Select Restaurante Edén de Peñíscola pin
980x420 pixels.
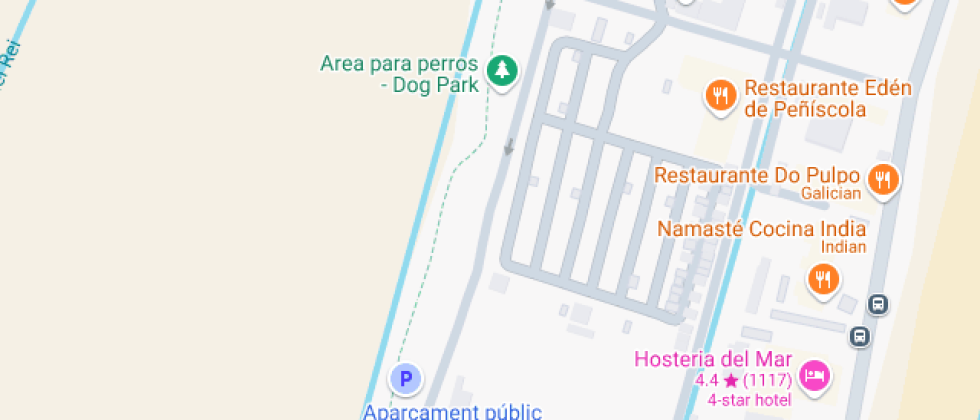pyautogui.click(x=721, y=97)
